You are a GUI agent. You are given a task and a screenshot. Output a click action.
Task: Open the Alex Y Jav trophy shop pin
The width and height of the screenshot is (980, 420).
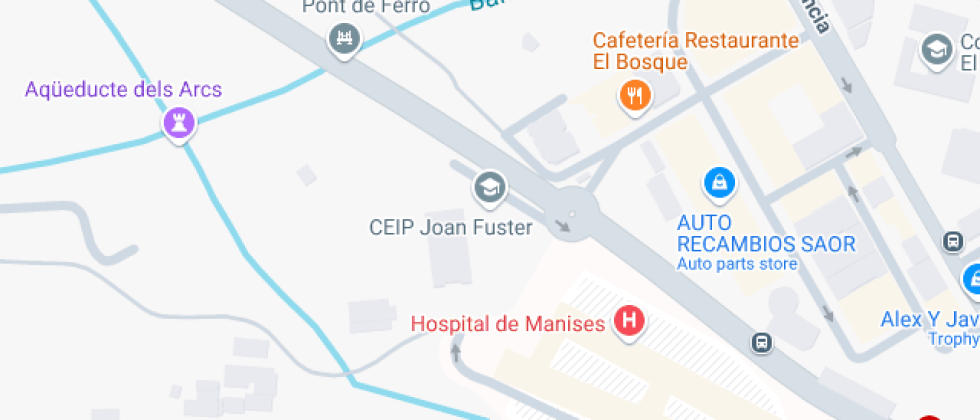click(972, 280)
